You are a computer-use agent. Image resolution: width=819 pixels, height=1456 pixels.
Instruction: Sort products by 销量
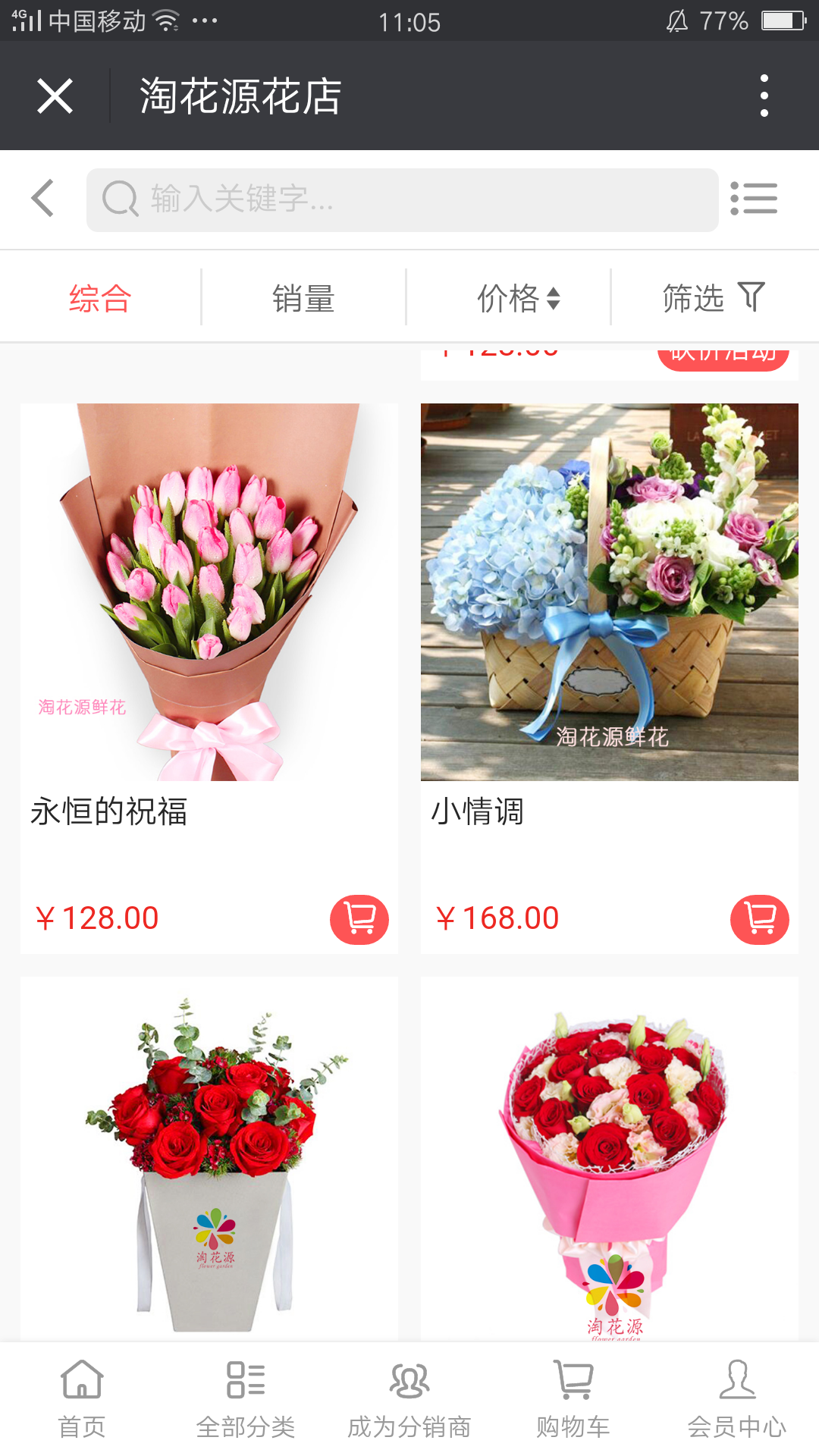(x=303, y=298)
